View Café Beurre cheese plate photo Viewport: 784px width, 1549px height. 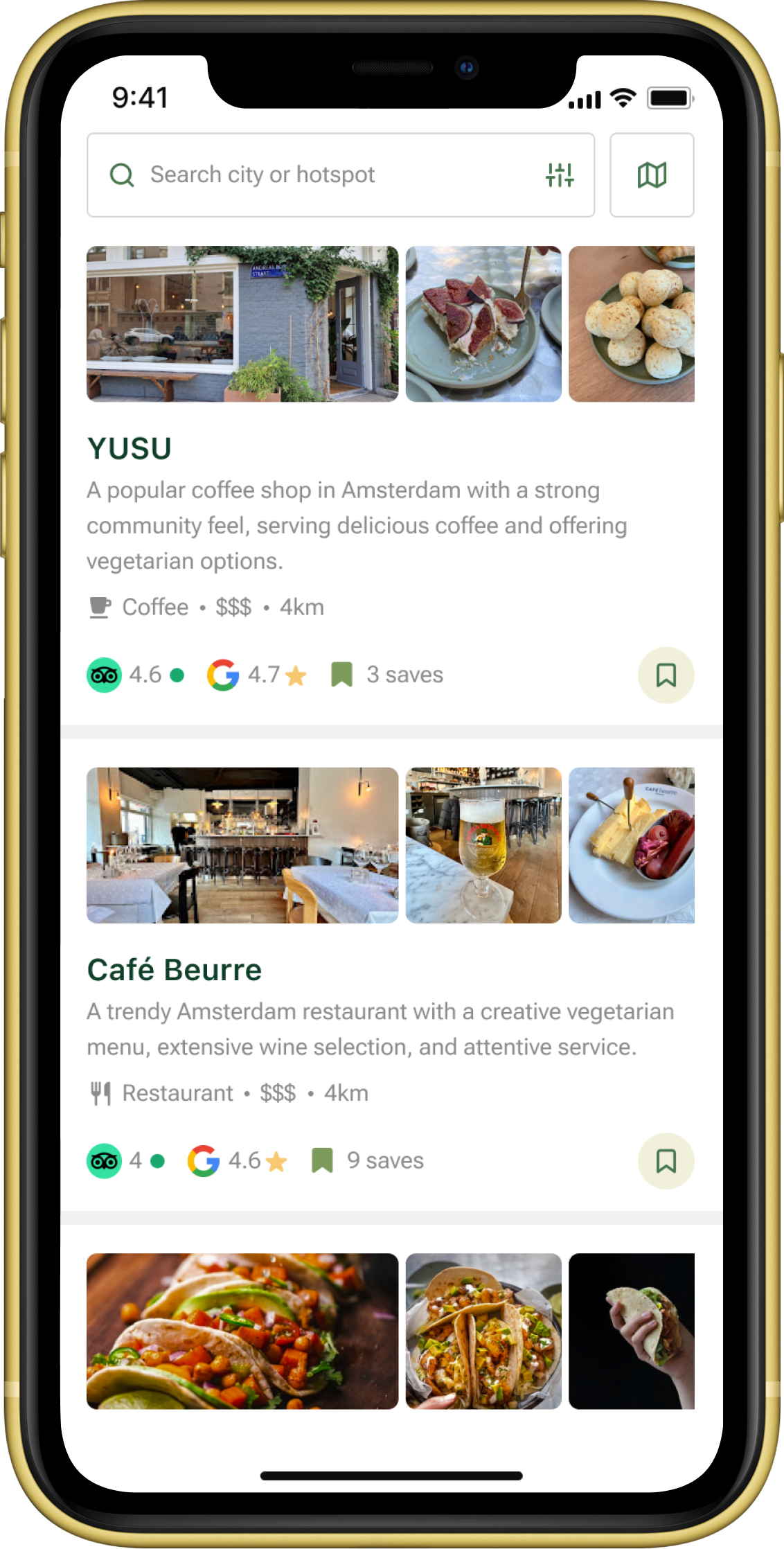(x=631, y=844)
